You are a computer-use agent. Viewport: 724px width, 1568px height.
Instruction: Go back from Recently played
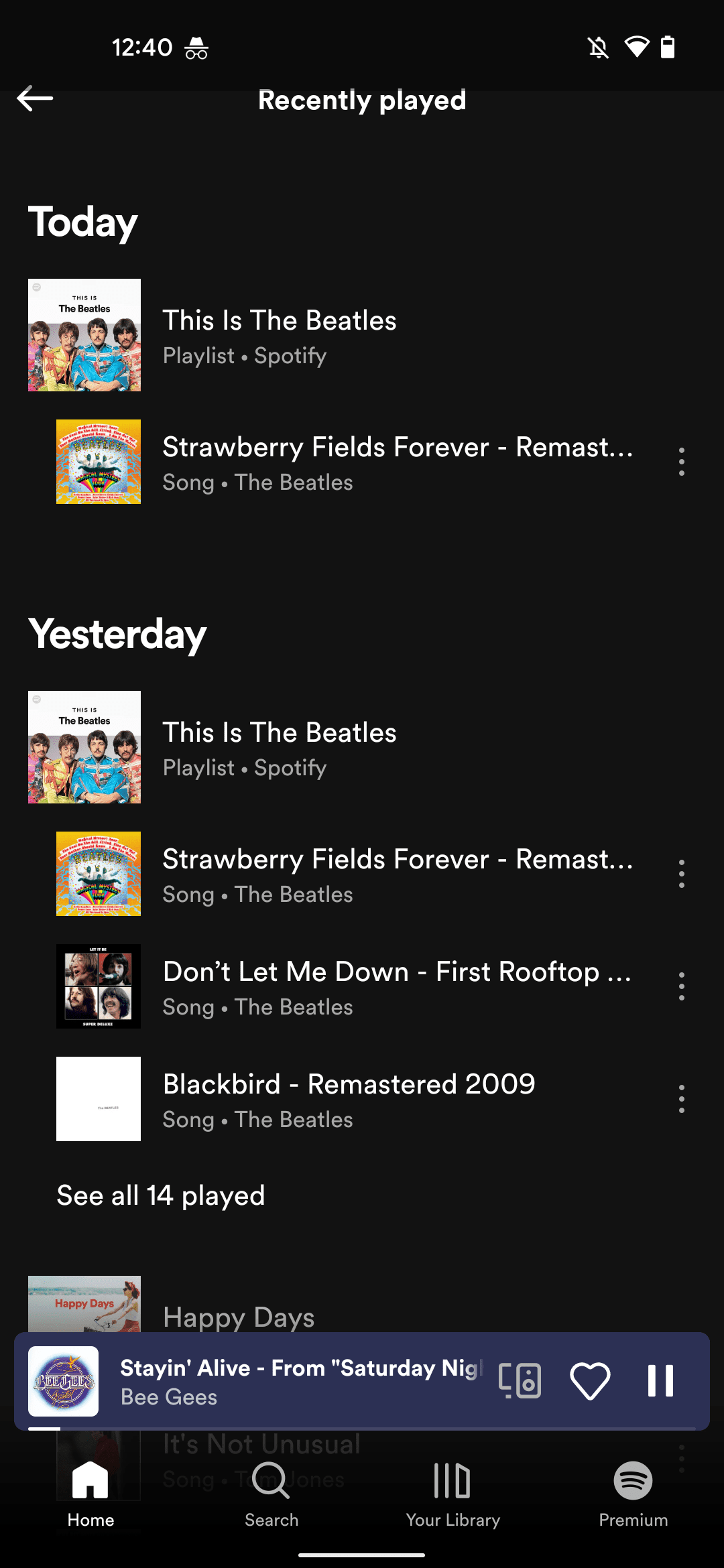point(35,99)
